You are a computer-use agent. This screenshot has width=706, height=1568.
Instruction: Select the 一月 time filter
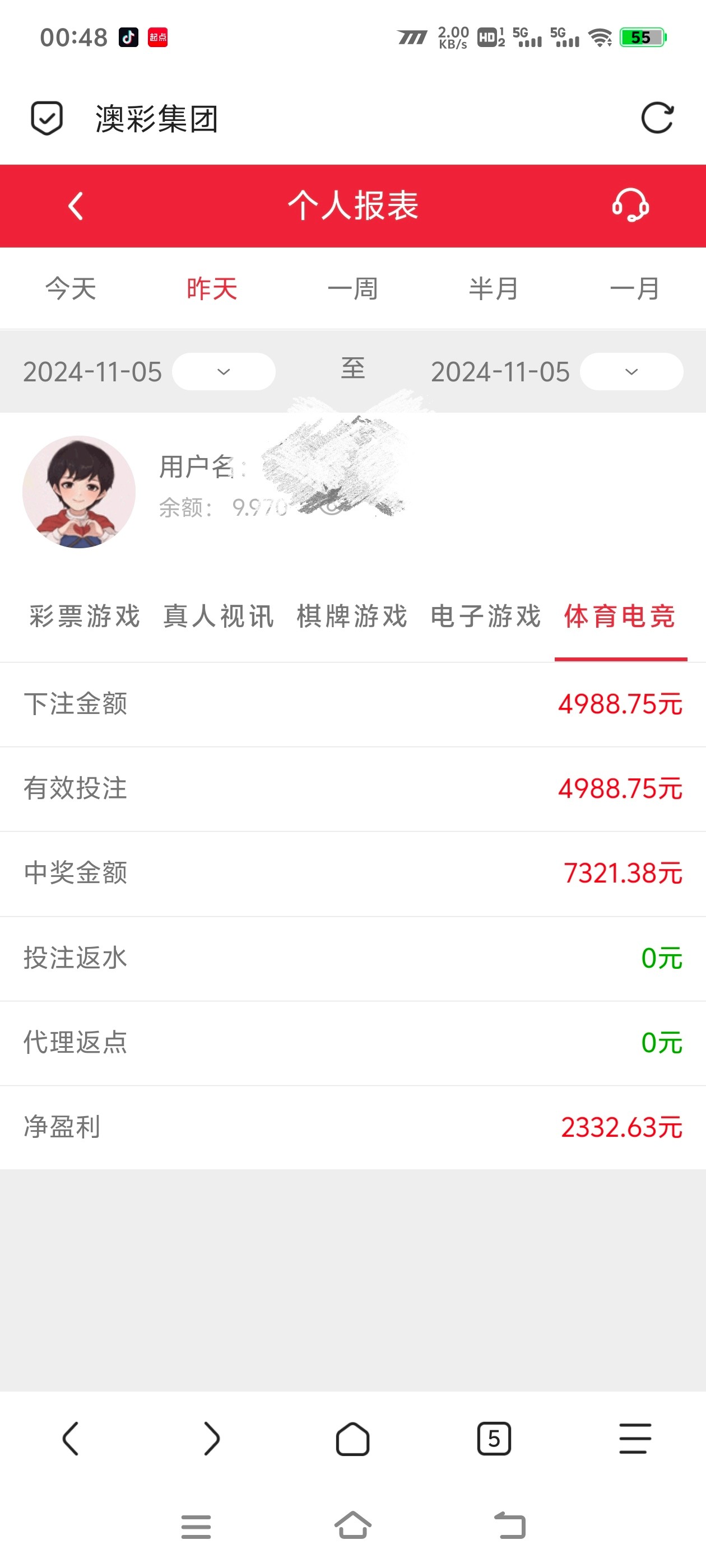(635, 289)
